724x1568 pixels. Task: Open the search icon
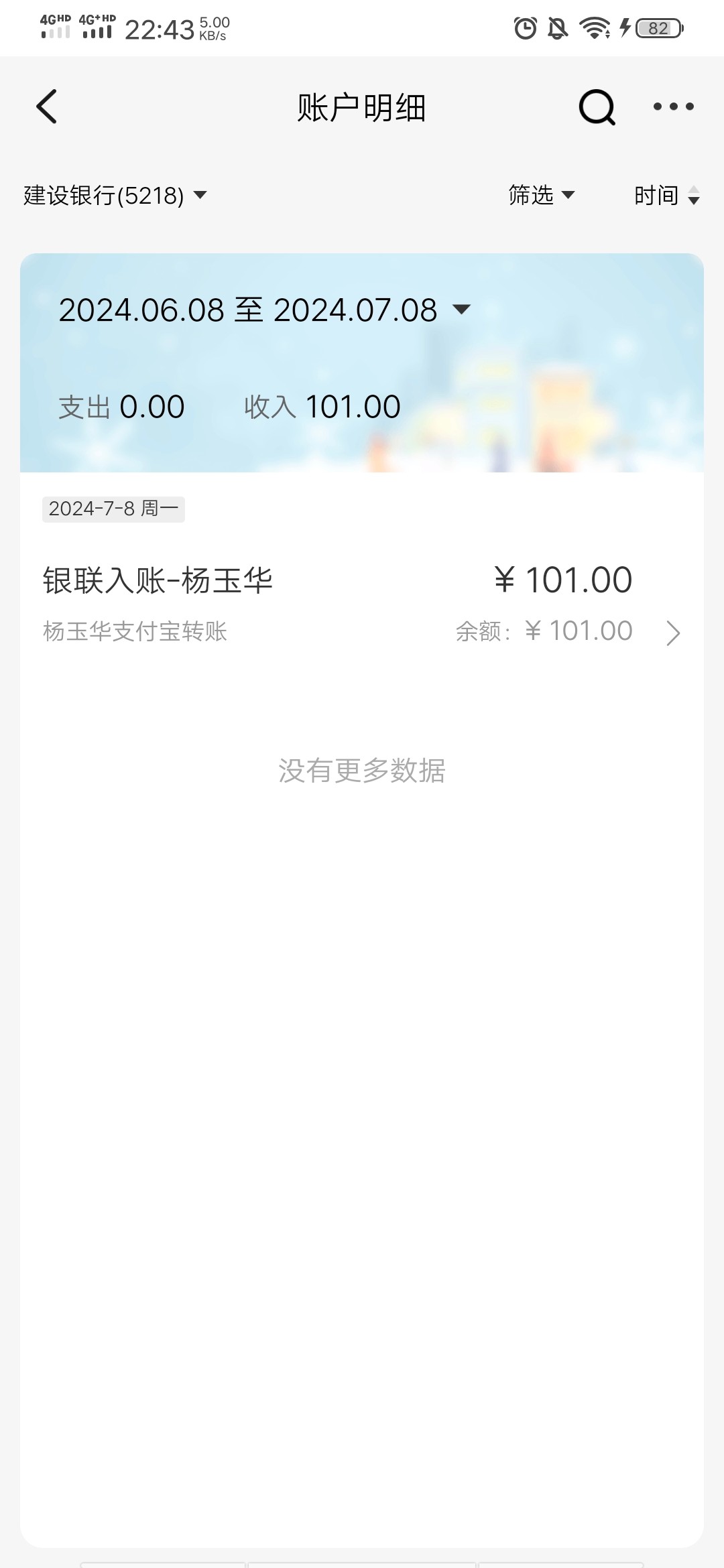[596, 107]
